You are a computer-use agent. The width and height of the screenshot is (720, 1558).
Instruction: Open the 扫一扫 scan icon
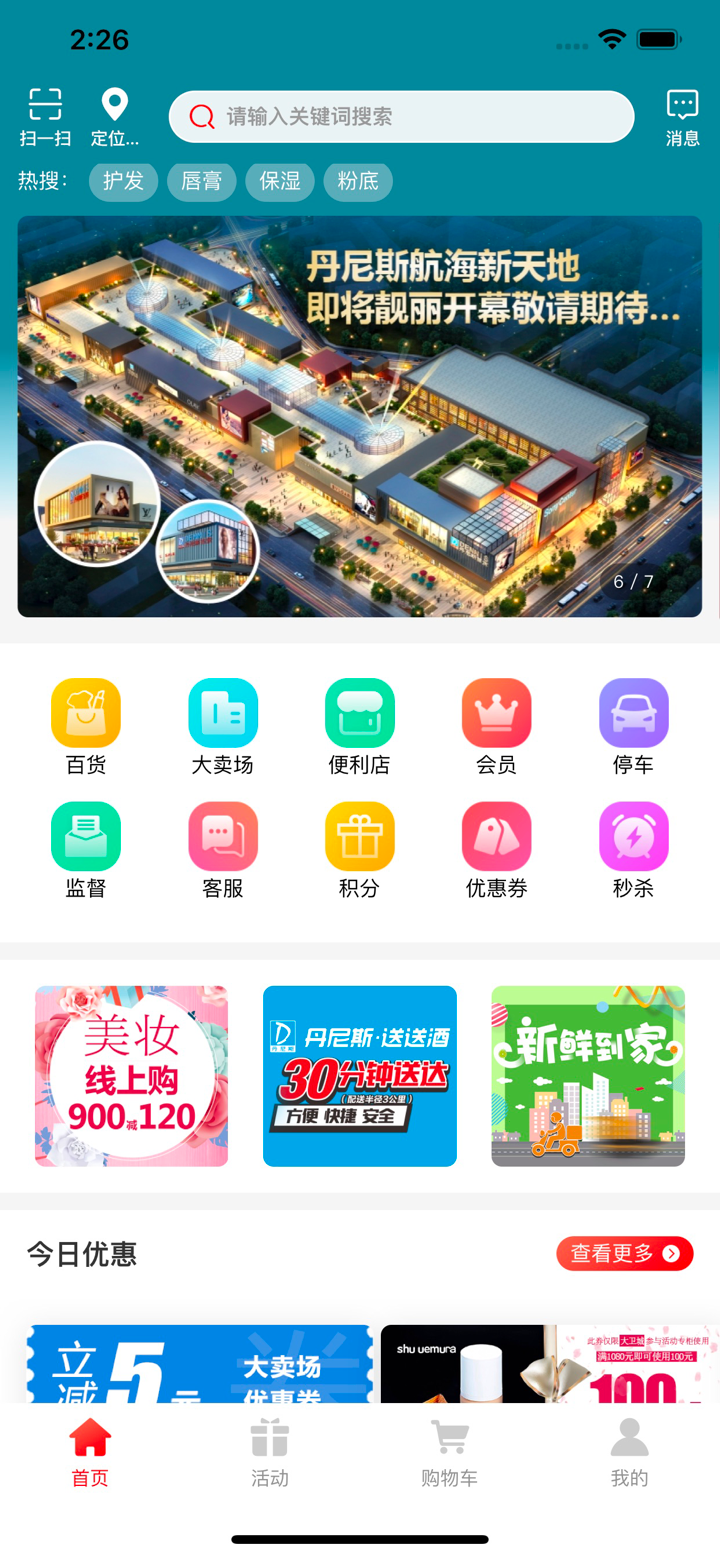42,115
